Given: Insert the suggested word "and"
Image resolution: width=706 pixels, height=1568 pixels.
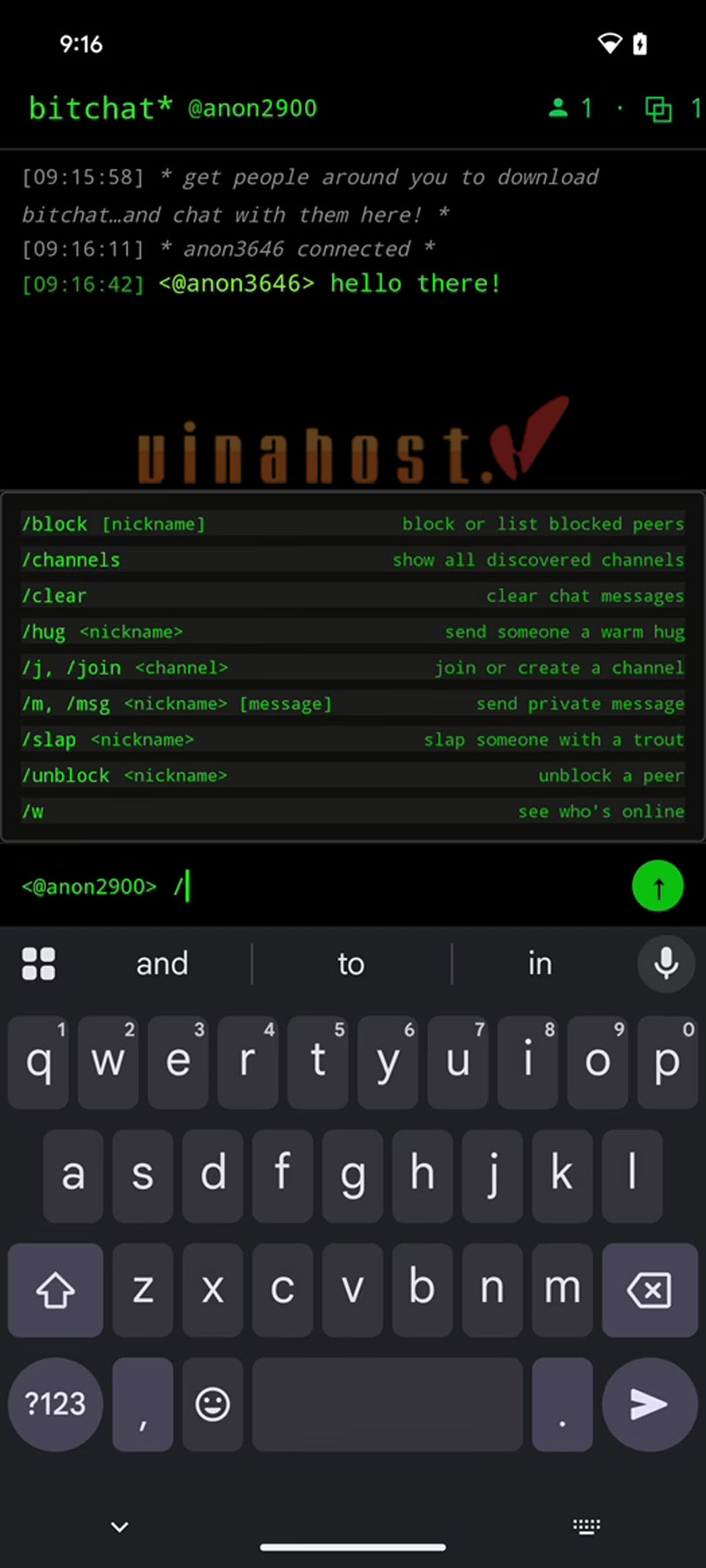Looking at the screenshot, I should (x=161, y=964).
